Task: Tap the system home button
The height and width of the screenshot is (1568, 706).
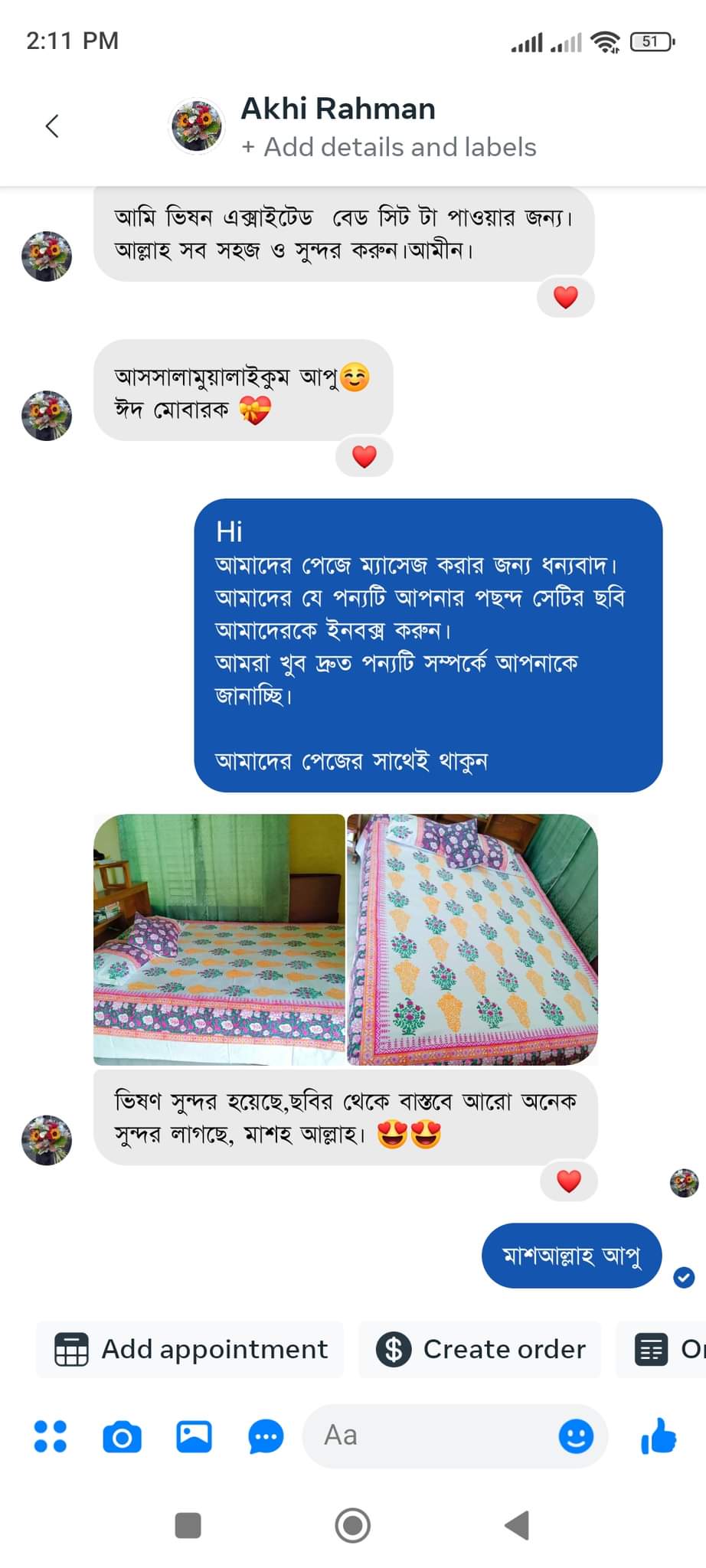Action: click(353, 1526)
